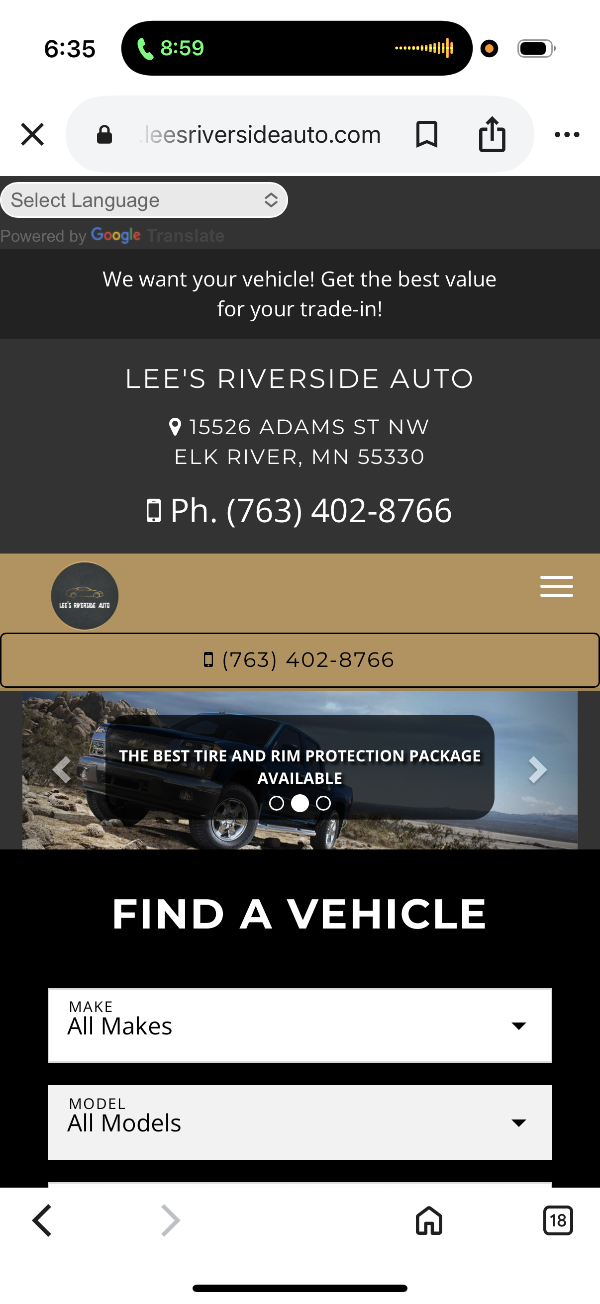600x1304 pixels.
Task: Call the Ph. (763) 402-8766 header number
Action: 300,511
